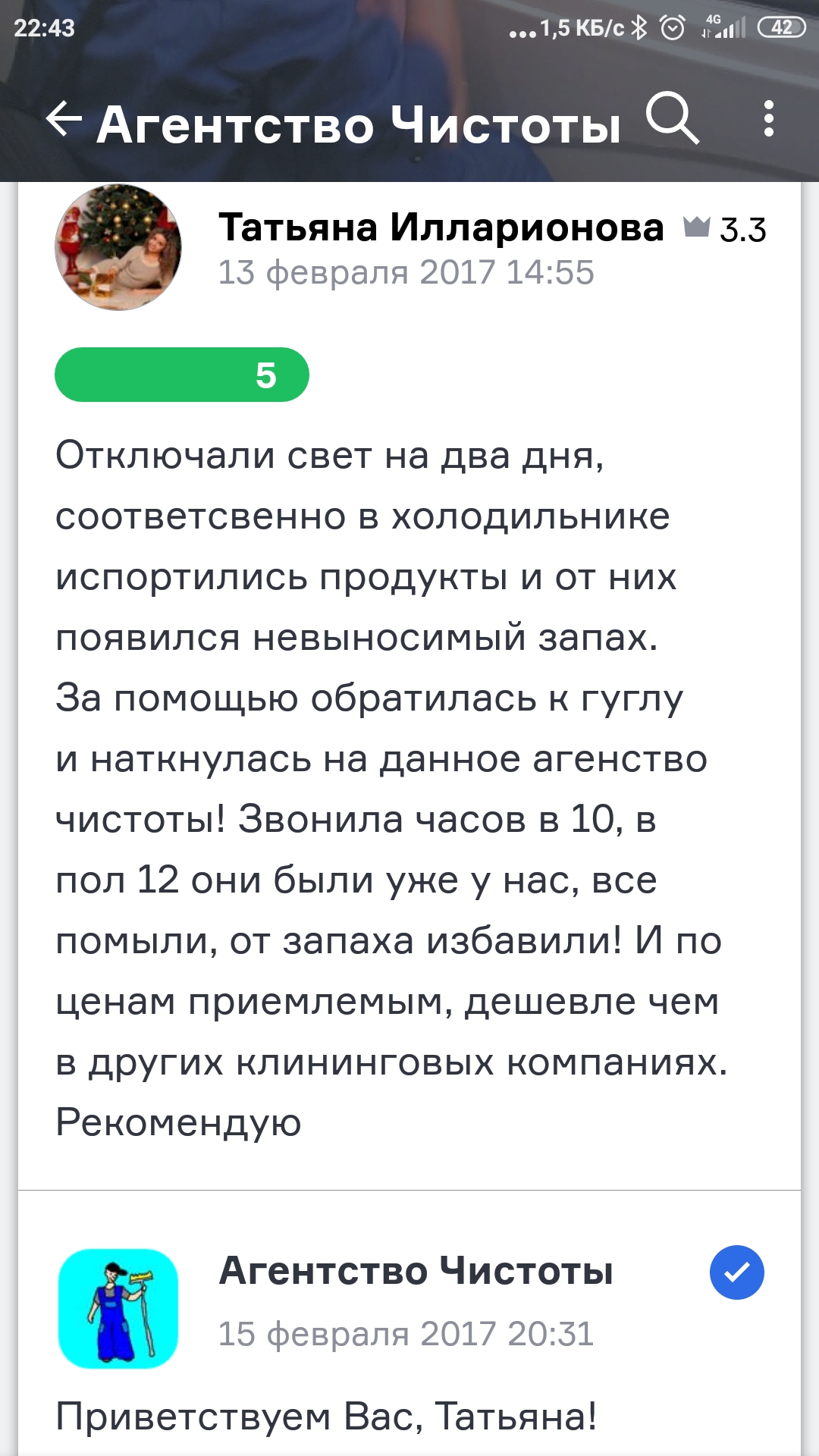Screen dimensions: 819x1456
Task: Open Татьяна Илларионова's profile photo
Action: 118,247
